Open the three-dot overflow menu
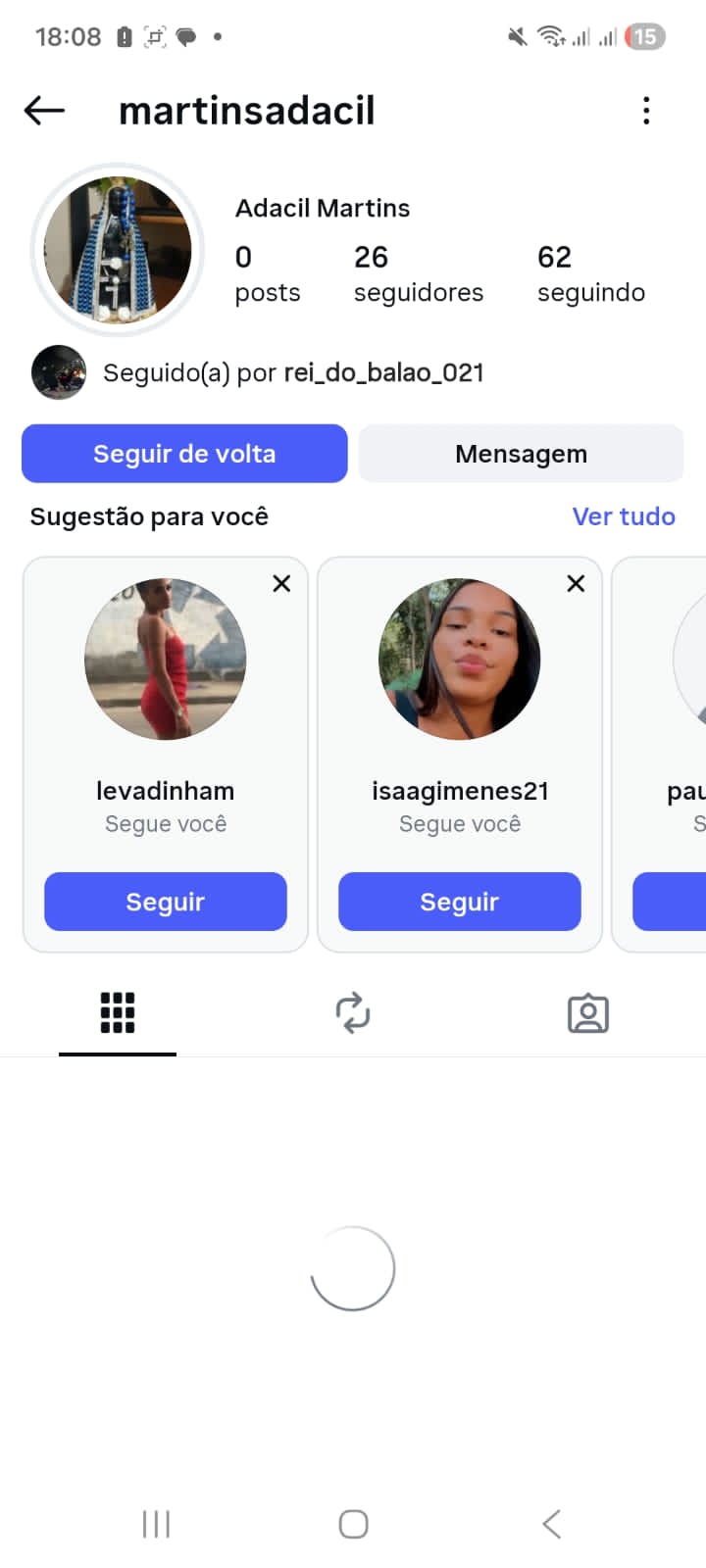Viewport: 706px width, 1568px height. (646, 111)
